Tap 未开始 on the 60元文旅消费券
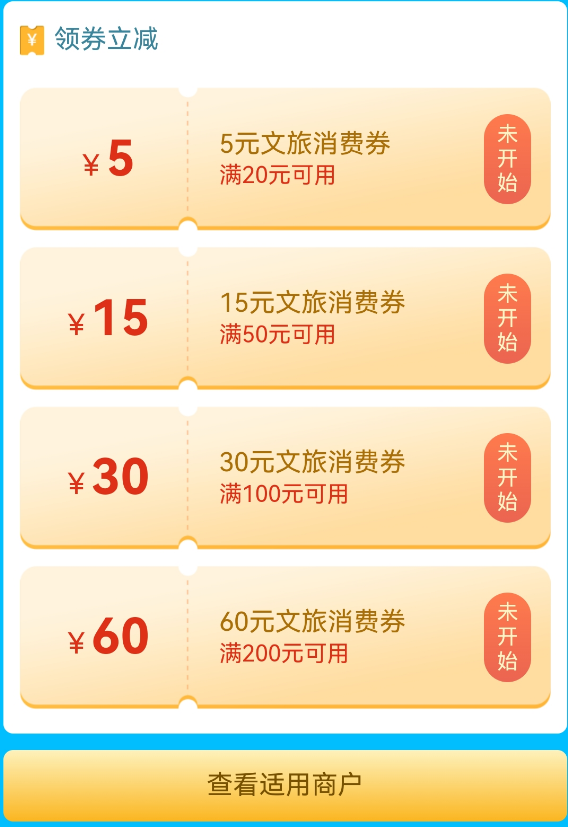Viewport: 568px width, 827px height. (507, 637)
